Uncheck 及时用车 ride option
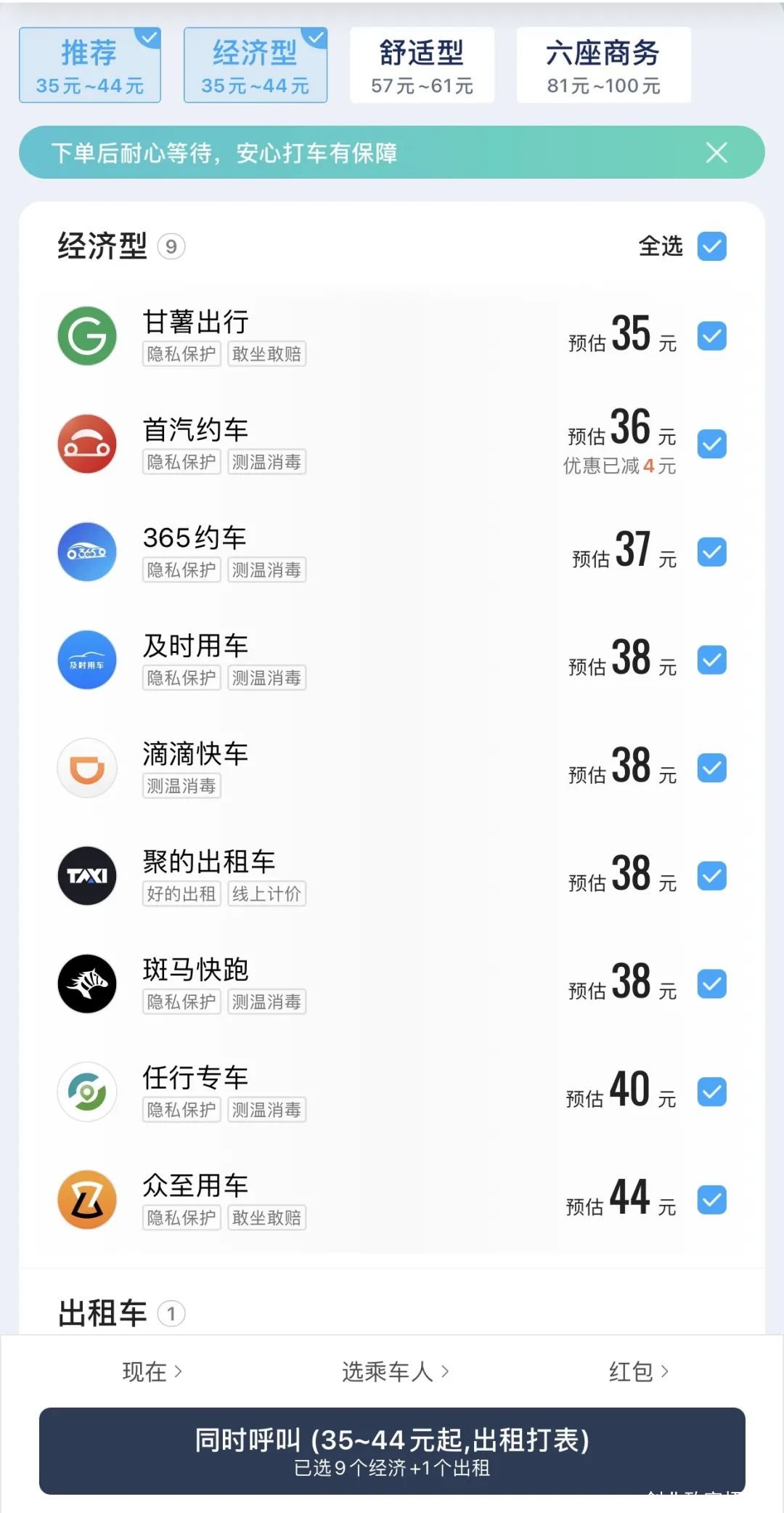 pos(711,660)
